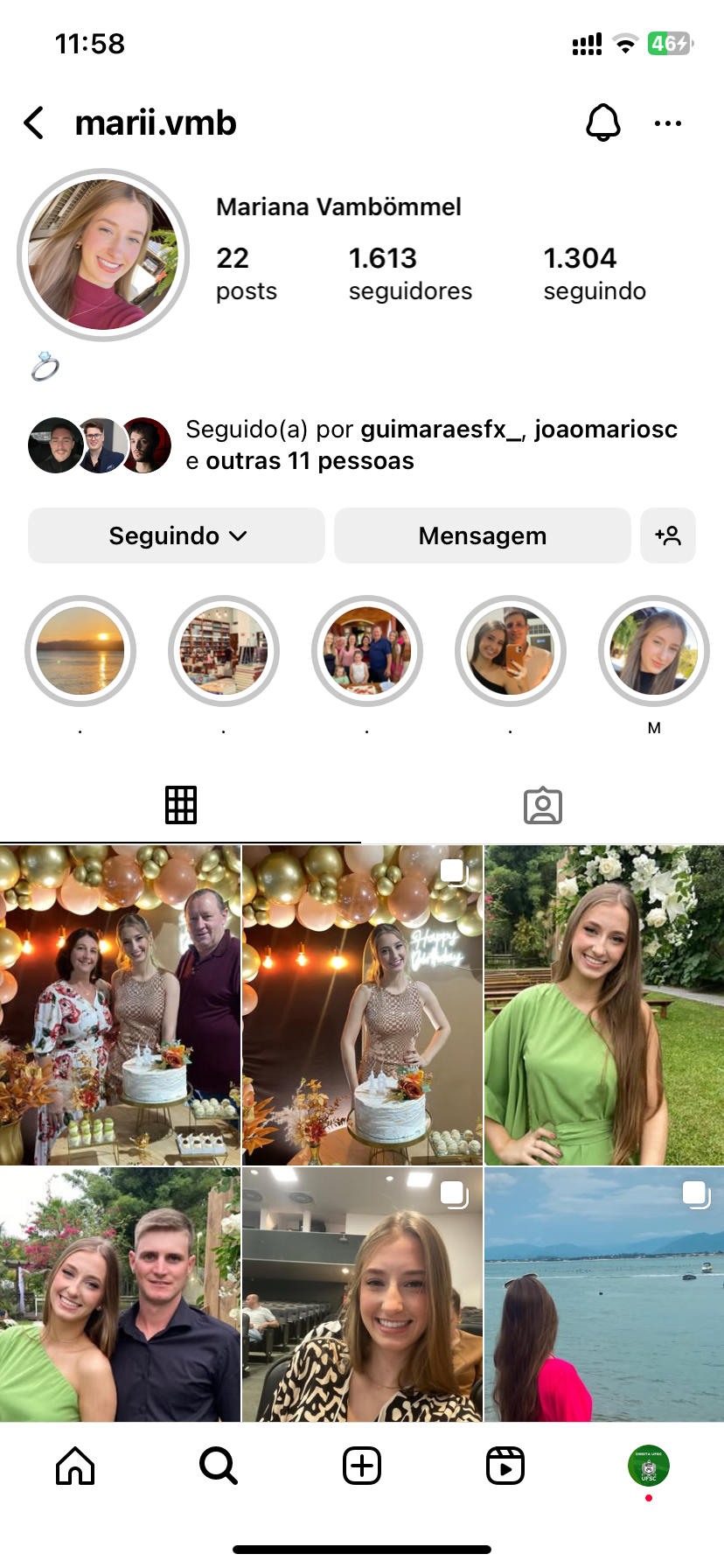724x1568 pixels.
Task: Open the bookstore story highlight
Action: pos(224,652)
